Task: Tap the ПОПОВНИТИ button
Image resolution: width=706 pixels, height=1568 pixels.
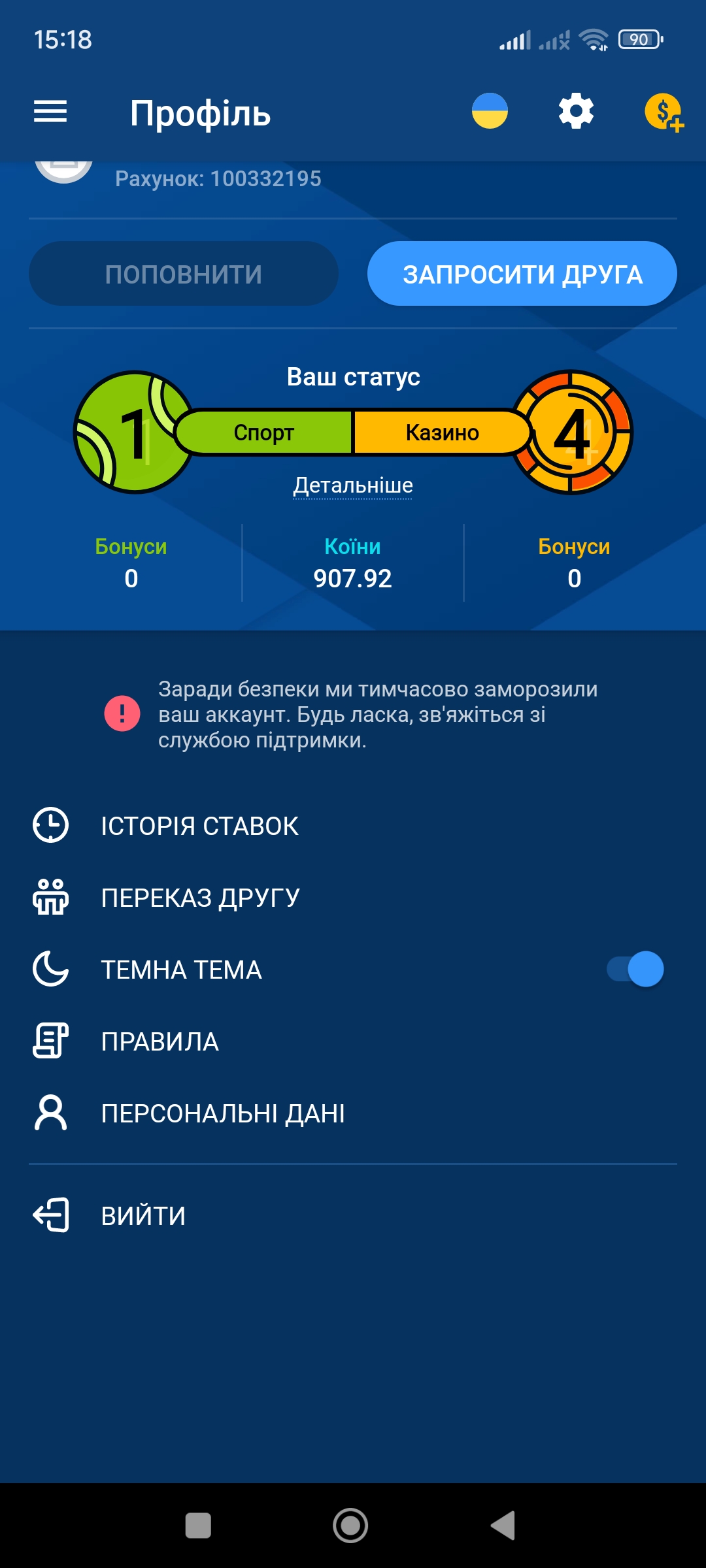Action: (x=184, y=274)
